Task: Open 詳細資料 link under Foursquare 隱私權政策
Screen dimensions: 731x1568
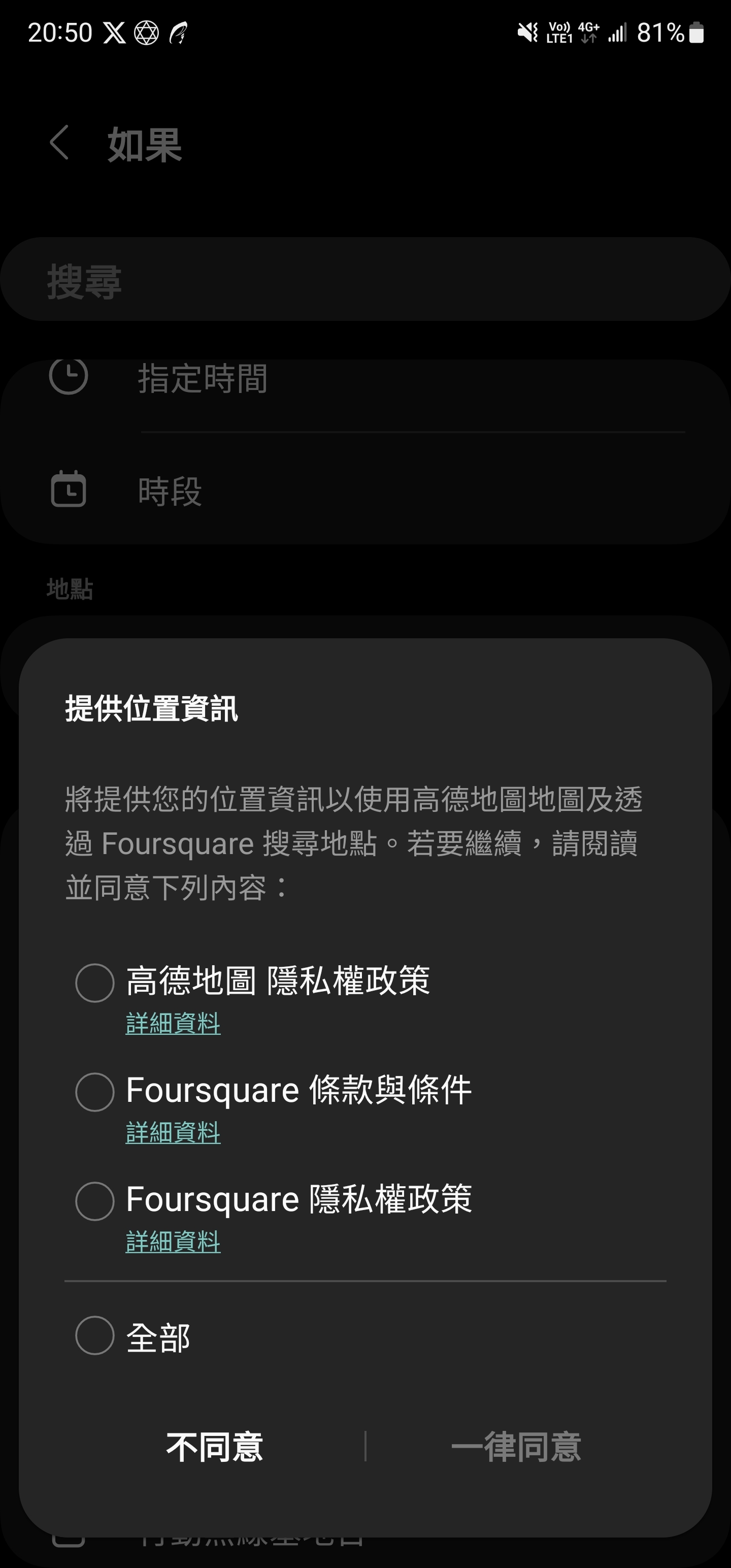Action: point(173,1242)
